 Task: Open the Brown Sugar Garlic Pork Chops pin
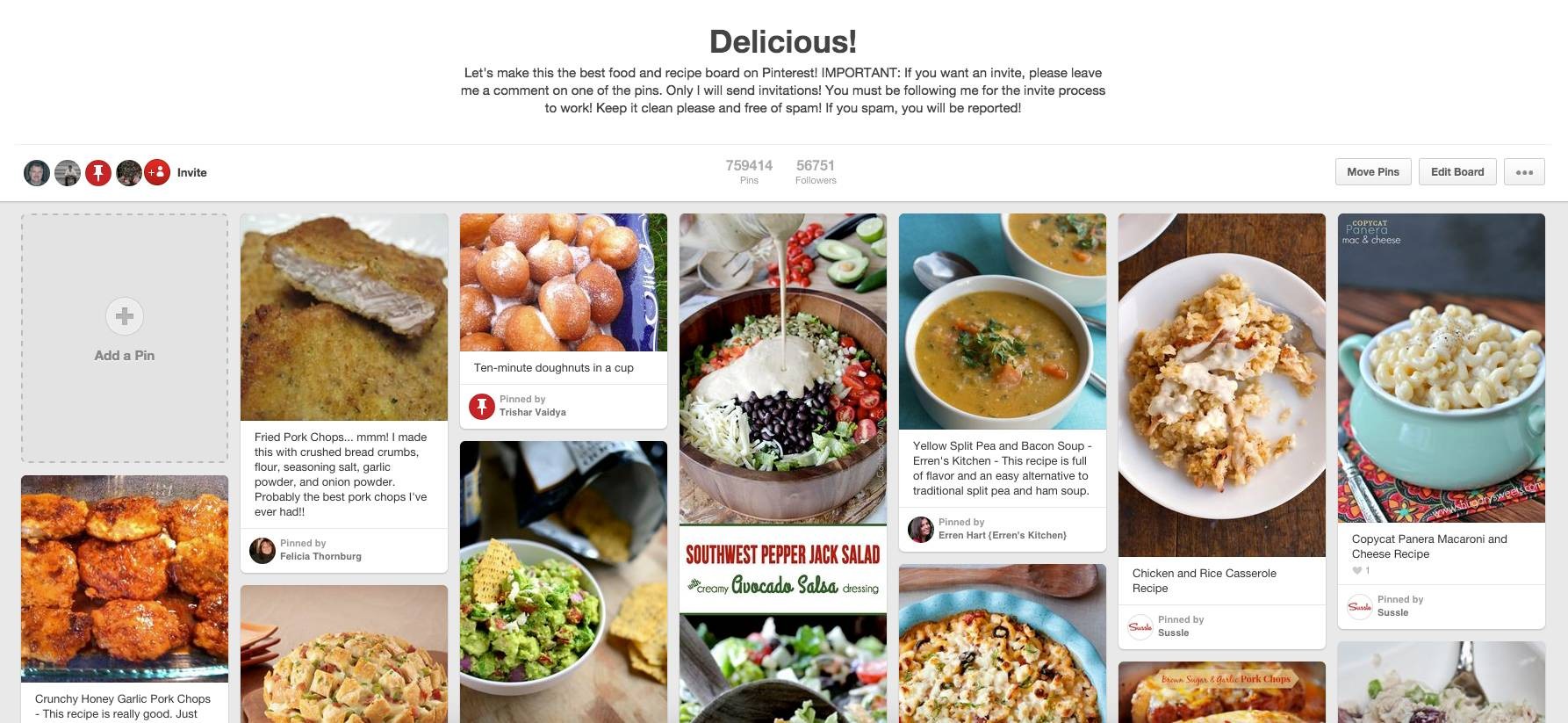pos(1221,692)
